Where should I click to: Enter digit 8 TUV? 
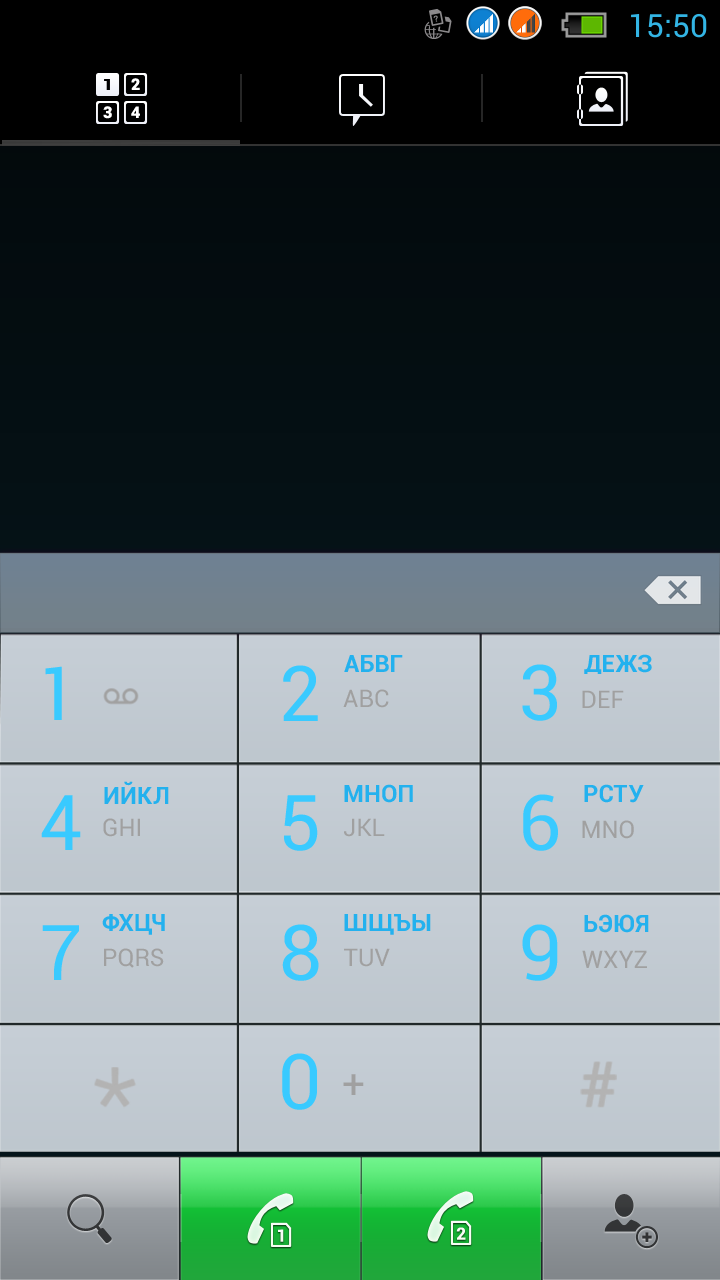point(359,958)
